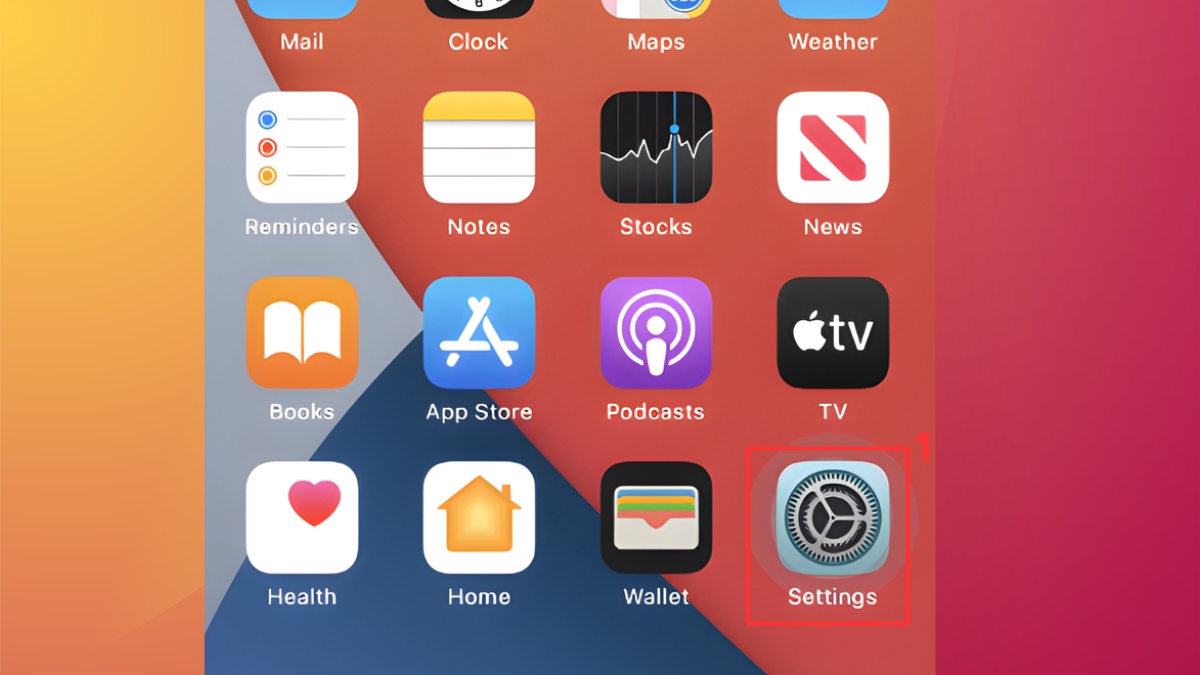Launch the Reminders app
Image resolution: width=1200 pixels, height=675 pixels.
pos(302,148)
